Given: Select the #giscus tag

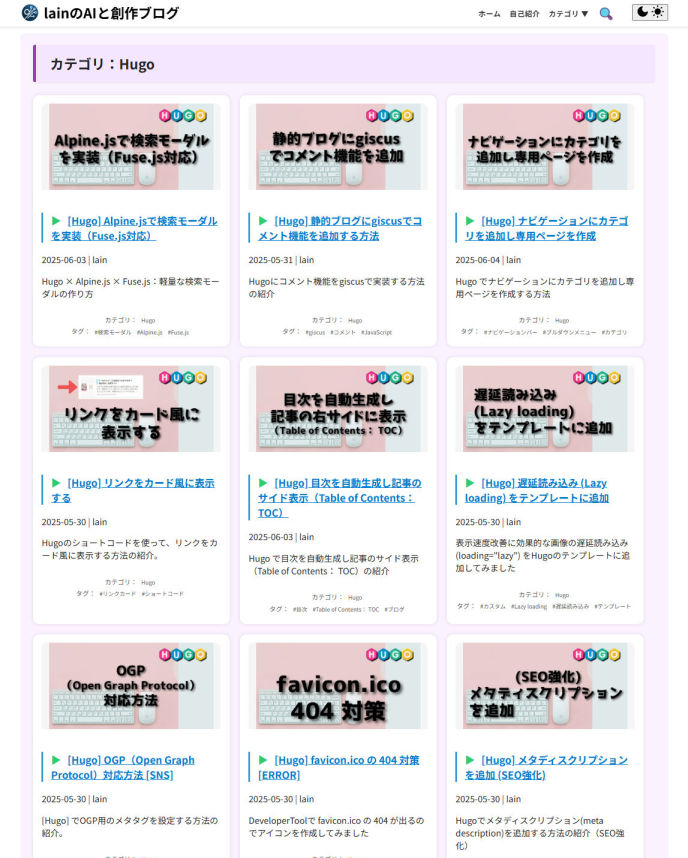Looking at the screenshot, I should coord(315,332).
